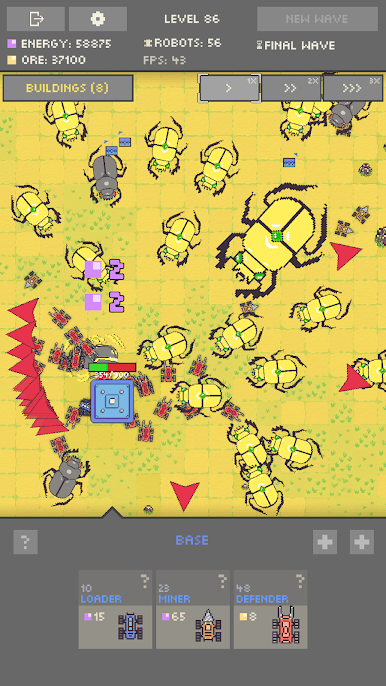Show Miner info question mark
The image size is (386, 686).
click(x=222, y=581)
